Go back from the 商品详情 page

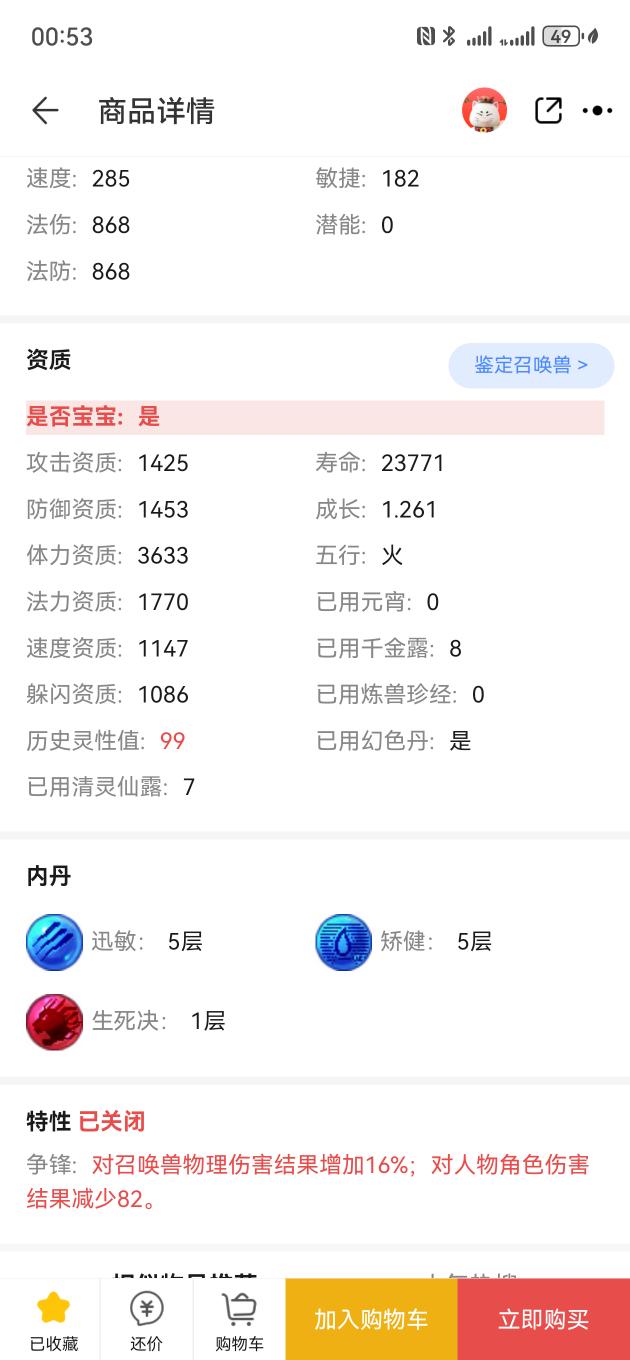click(46, 110)
